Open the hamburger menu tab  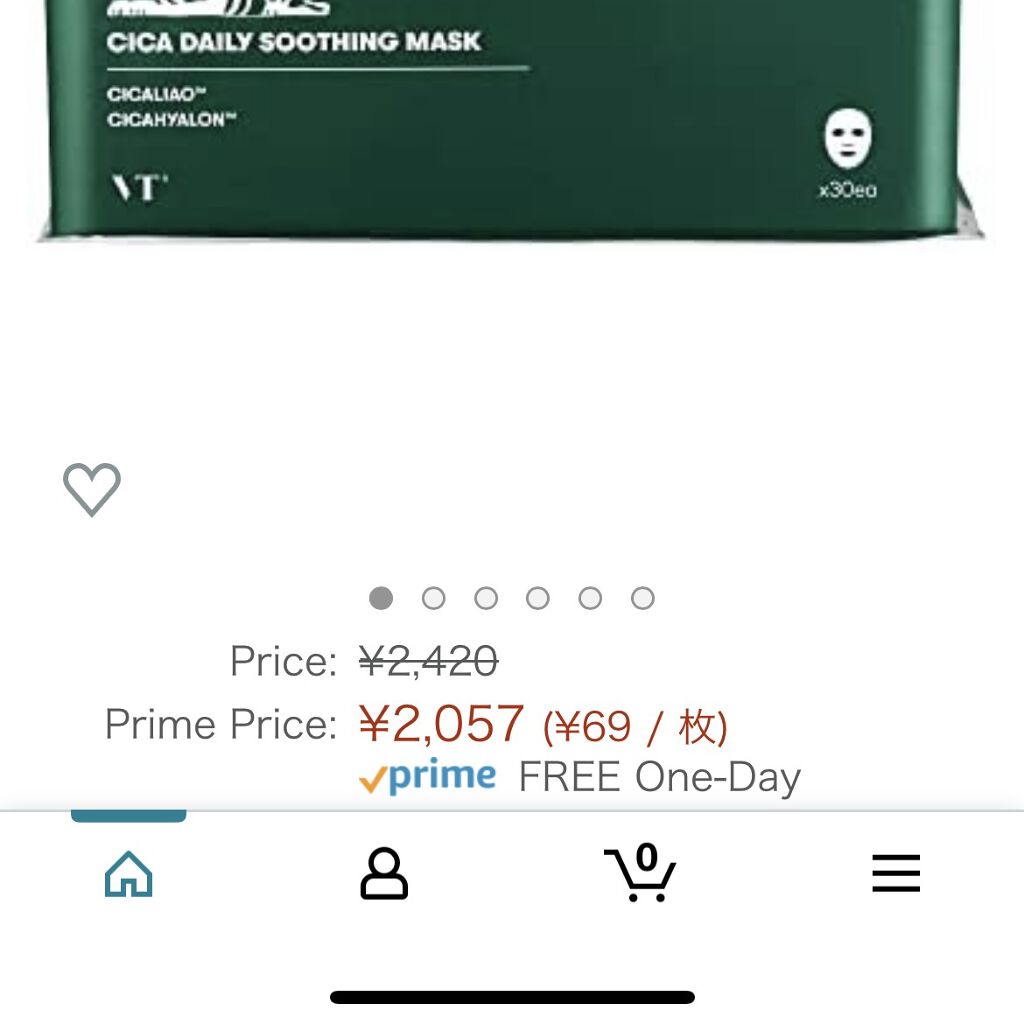click(x=895, y=873)
